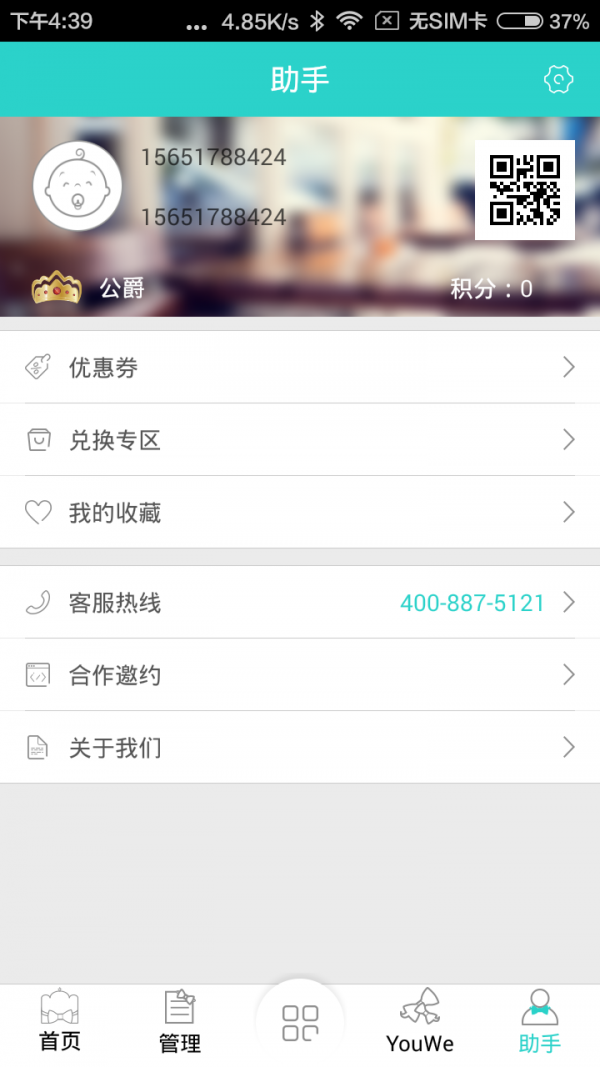Image resolution: width=600 pixels, height=1067 pixels.
Task: Go to 兑换专区 exchange zone
Action: click(300, 440)
